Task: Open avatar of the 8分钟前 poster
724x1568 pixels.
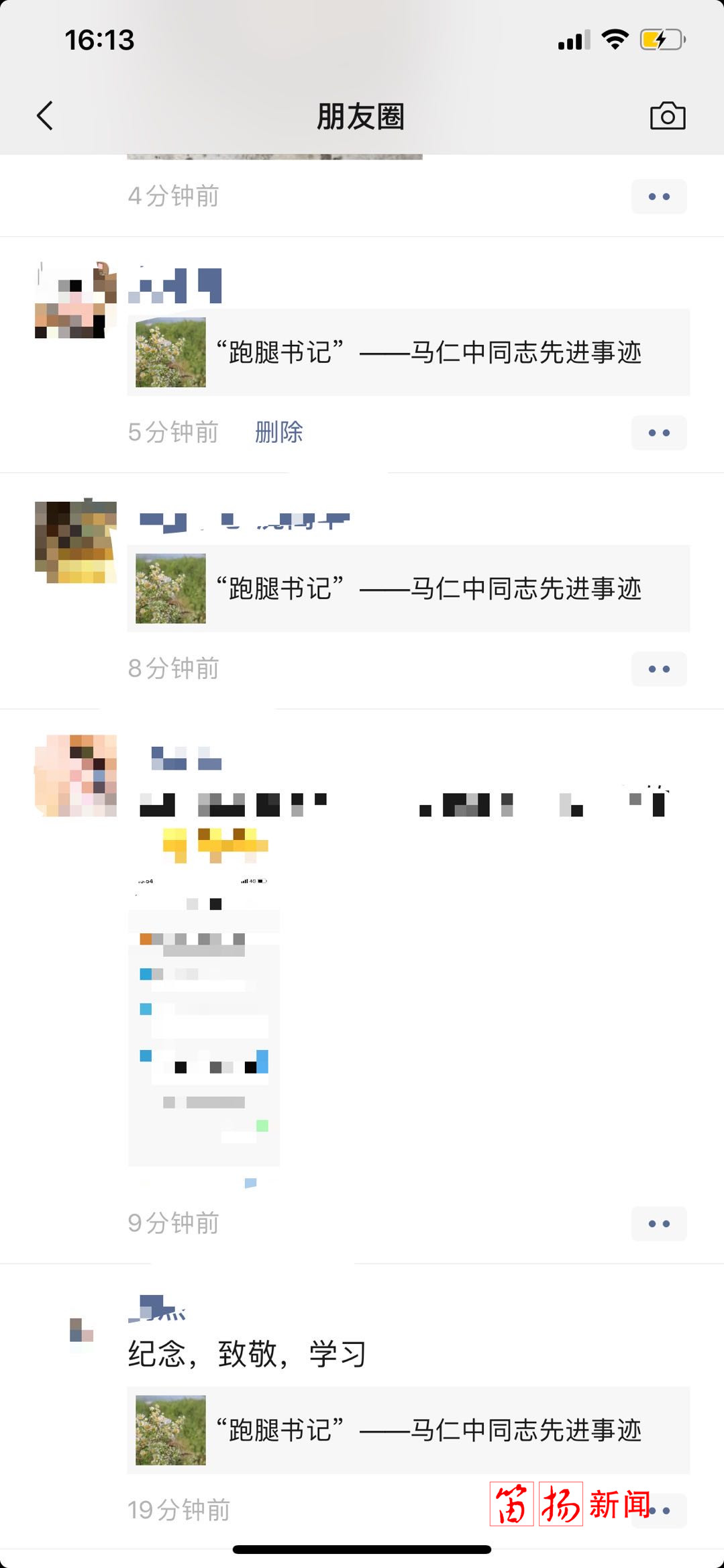Action: point(76,541)
